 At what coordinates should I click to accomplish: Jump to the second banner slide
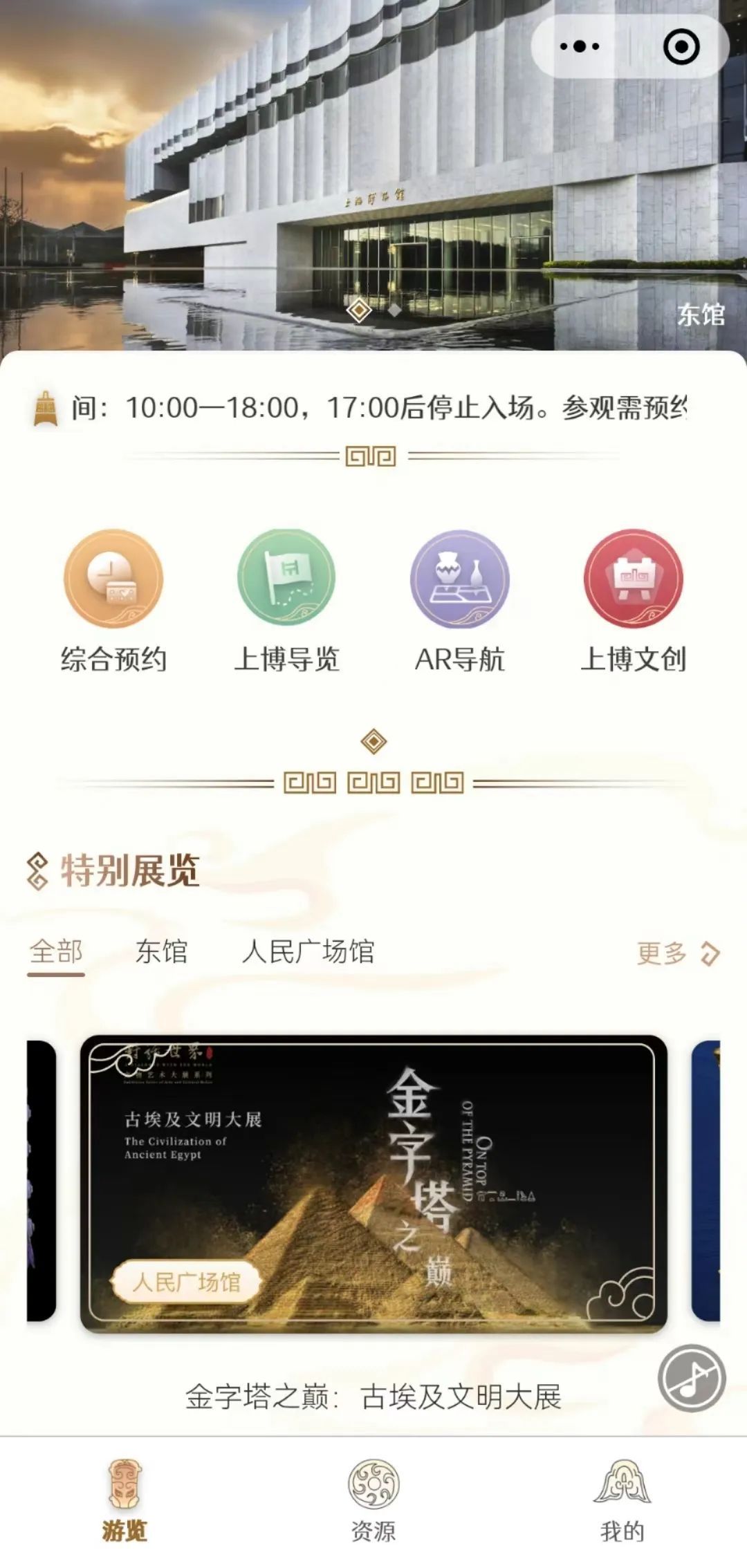click(394, 310)
